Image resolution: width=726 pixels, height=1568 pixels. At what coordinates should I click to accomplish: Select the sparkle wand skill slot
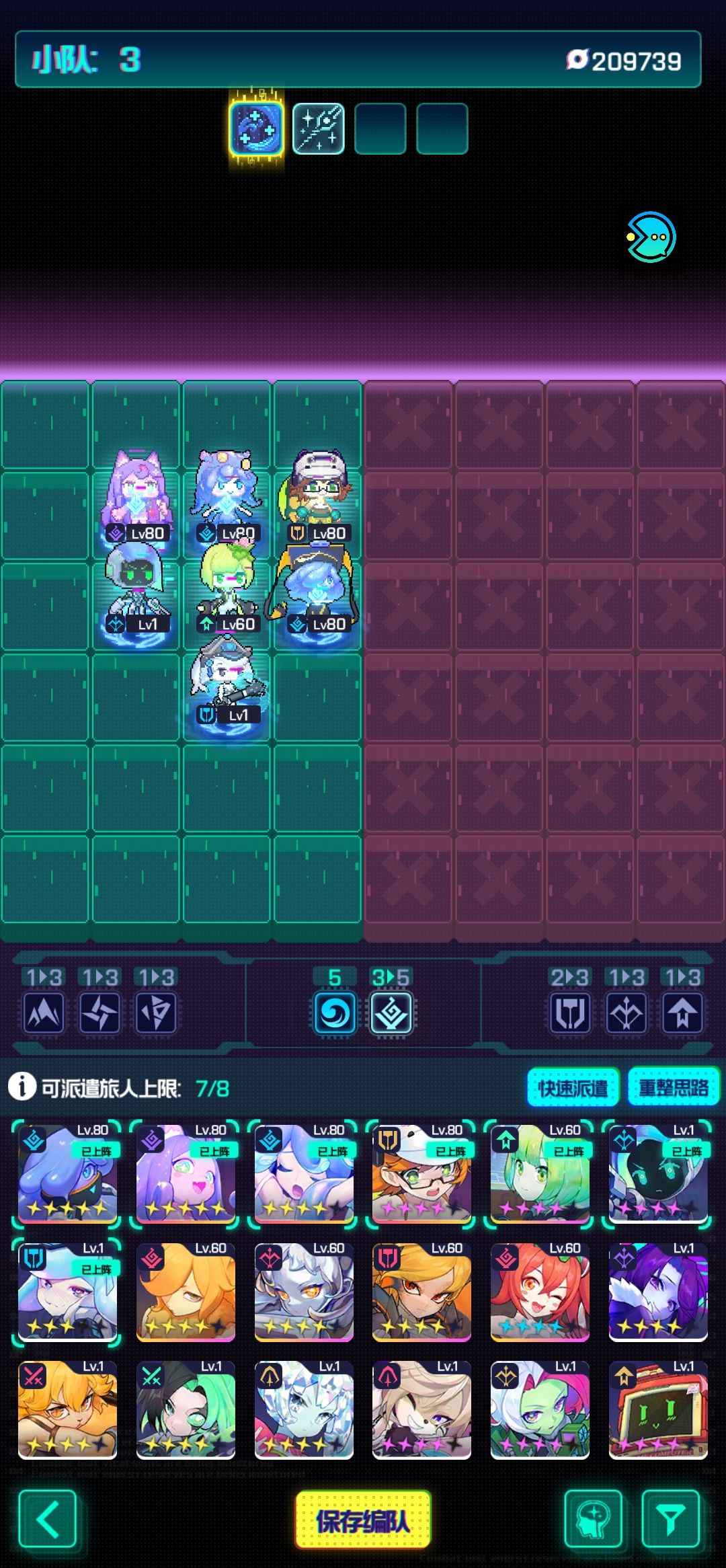(319, 128)
